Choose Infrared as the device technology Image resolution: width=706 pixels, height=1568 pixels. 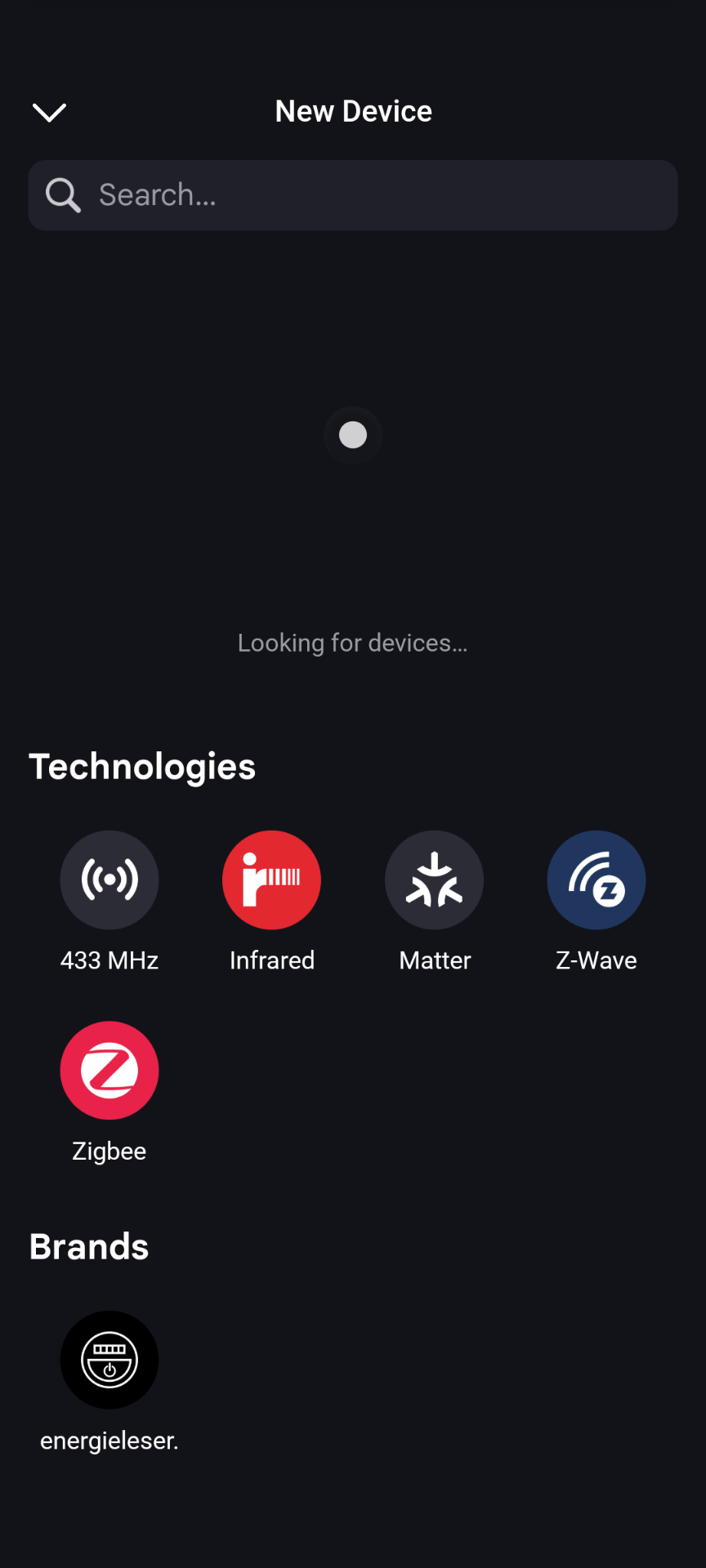pyautogui.click(x=271, y=880)
